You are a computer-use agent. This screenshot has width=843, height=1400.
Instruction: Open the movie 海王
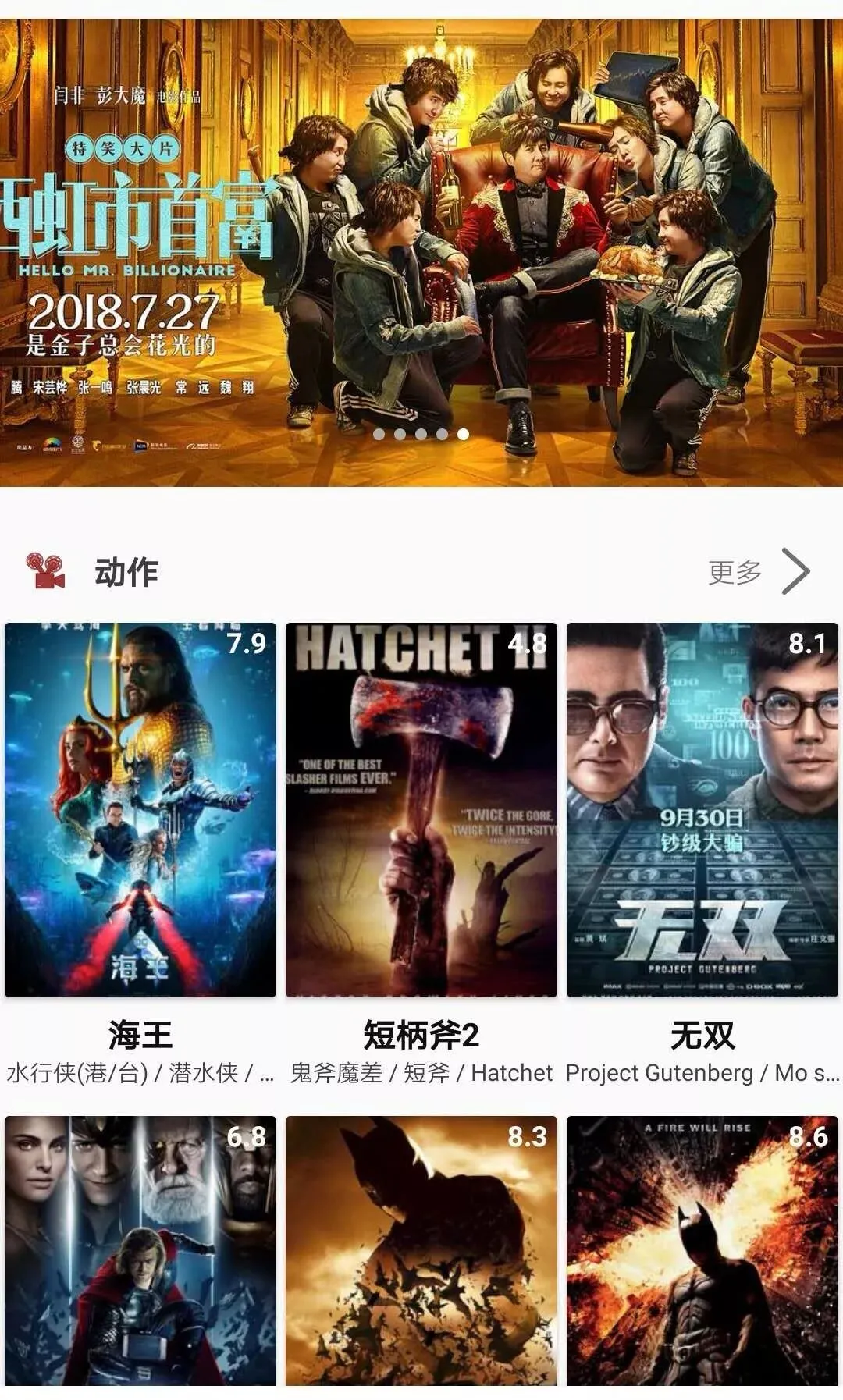140,810
